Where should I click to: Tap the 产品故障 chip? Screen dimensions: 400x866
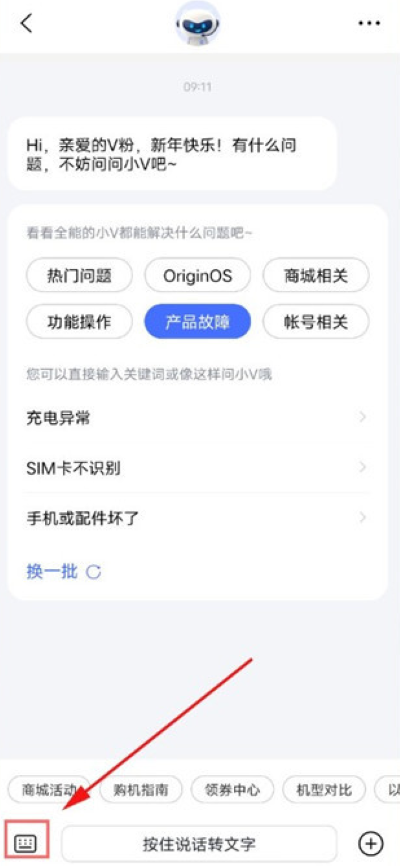tap(197, 321)
